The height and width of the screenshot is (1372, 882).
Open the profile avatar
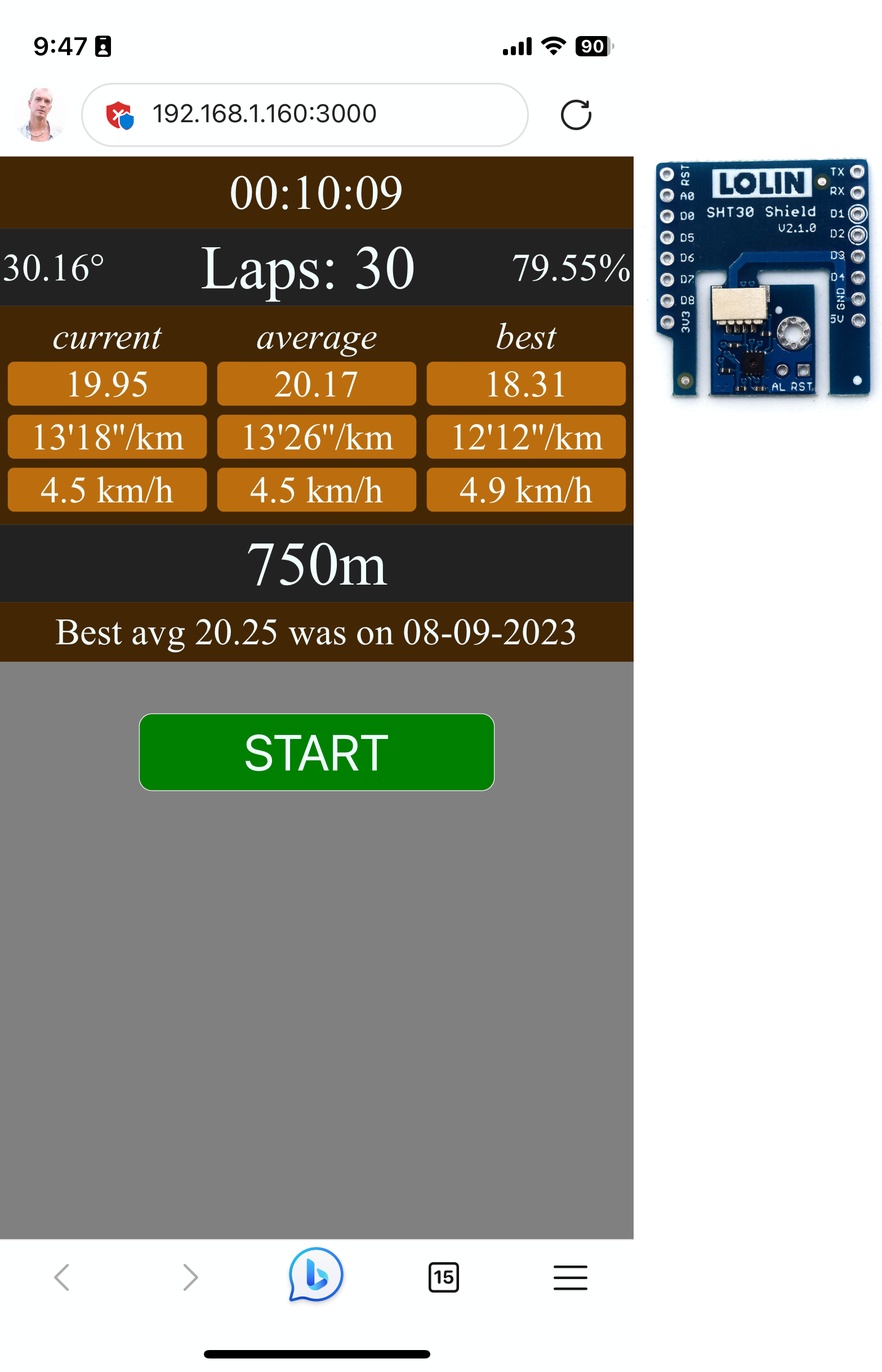click(39, 114)
